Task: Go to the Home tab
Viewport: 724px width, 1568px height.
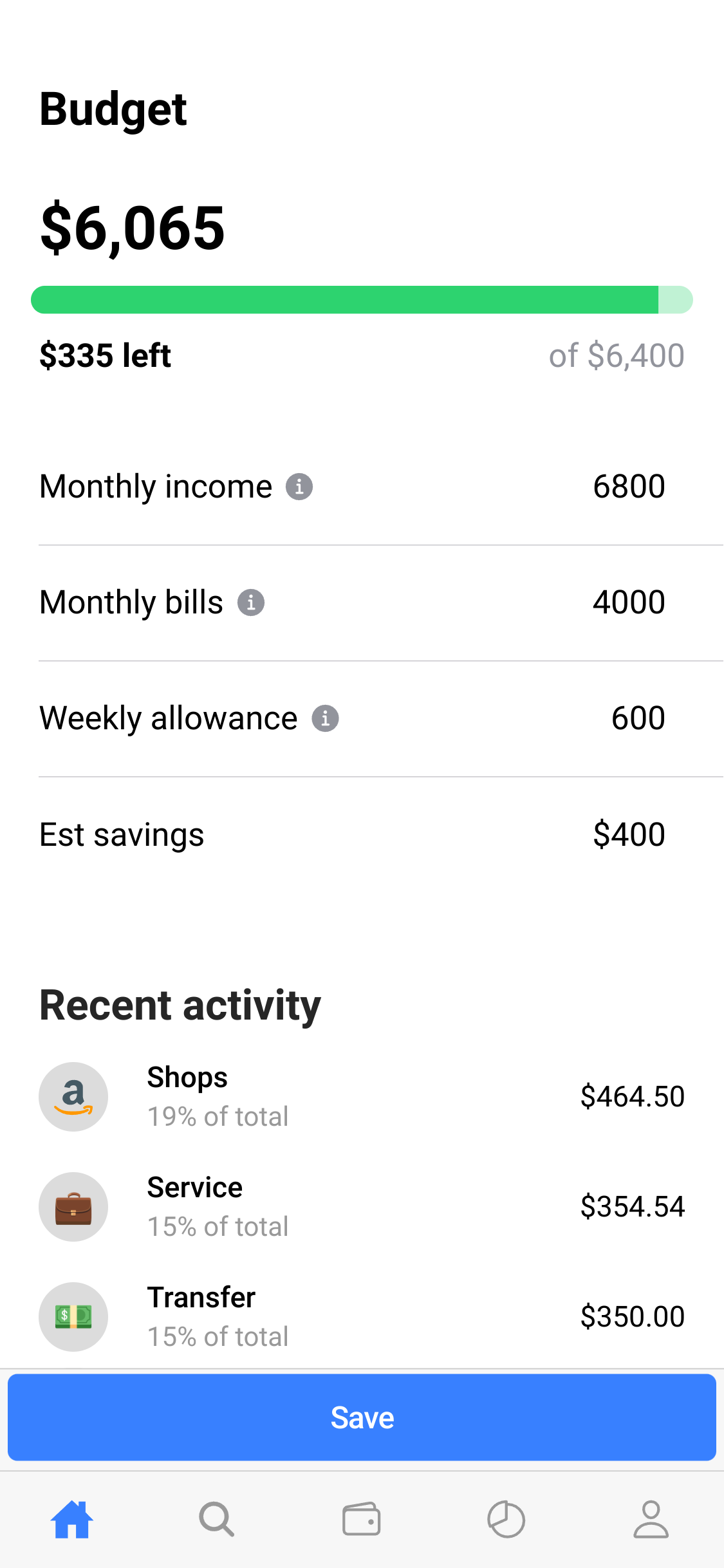Action: 72,1519
